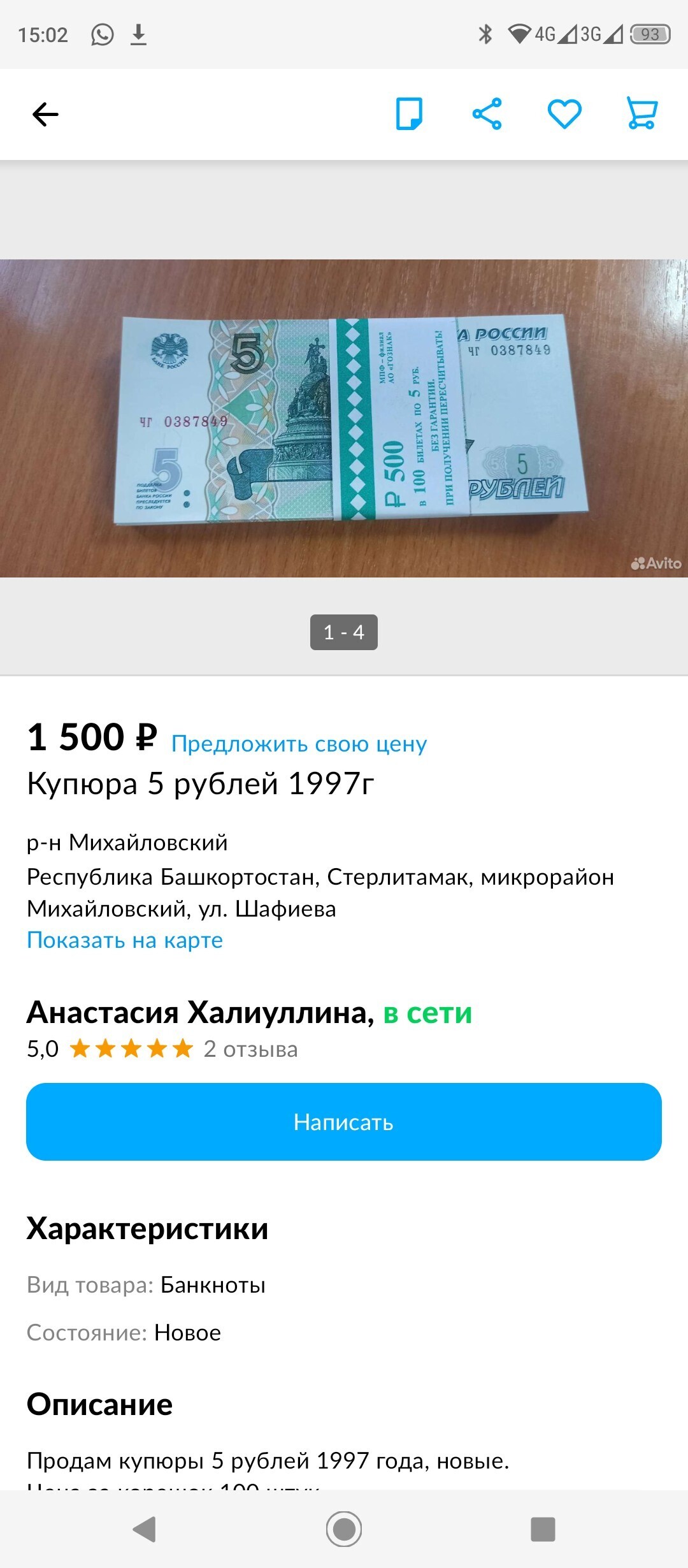Add the listing to favorites
The width and height of the screenshot is (688, 1568).
click(x=564, y=114)
